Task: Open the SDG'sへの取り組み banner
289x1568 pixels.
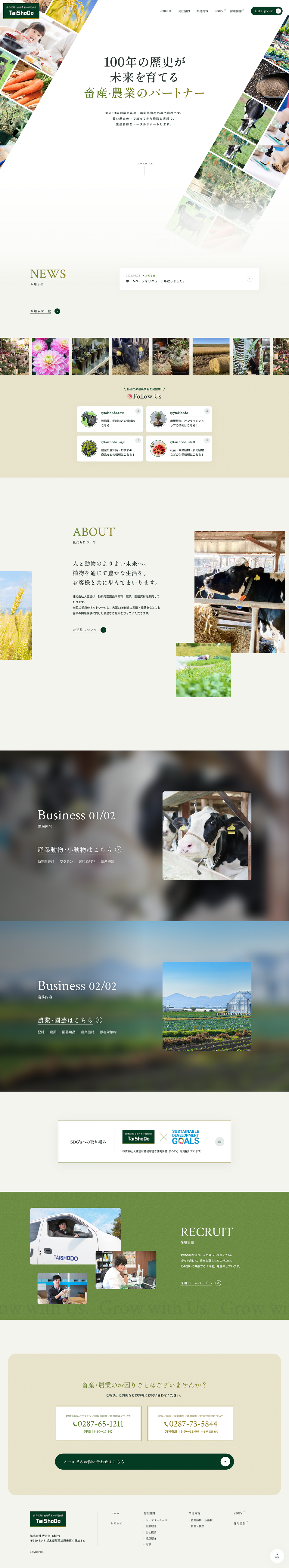Action: tap(144, 1141)
